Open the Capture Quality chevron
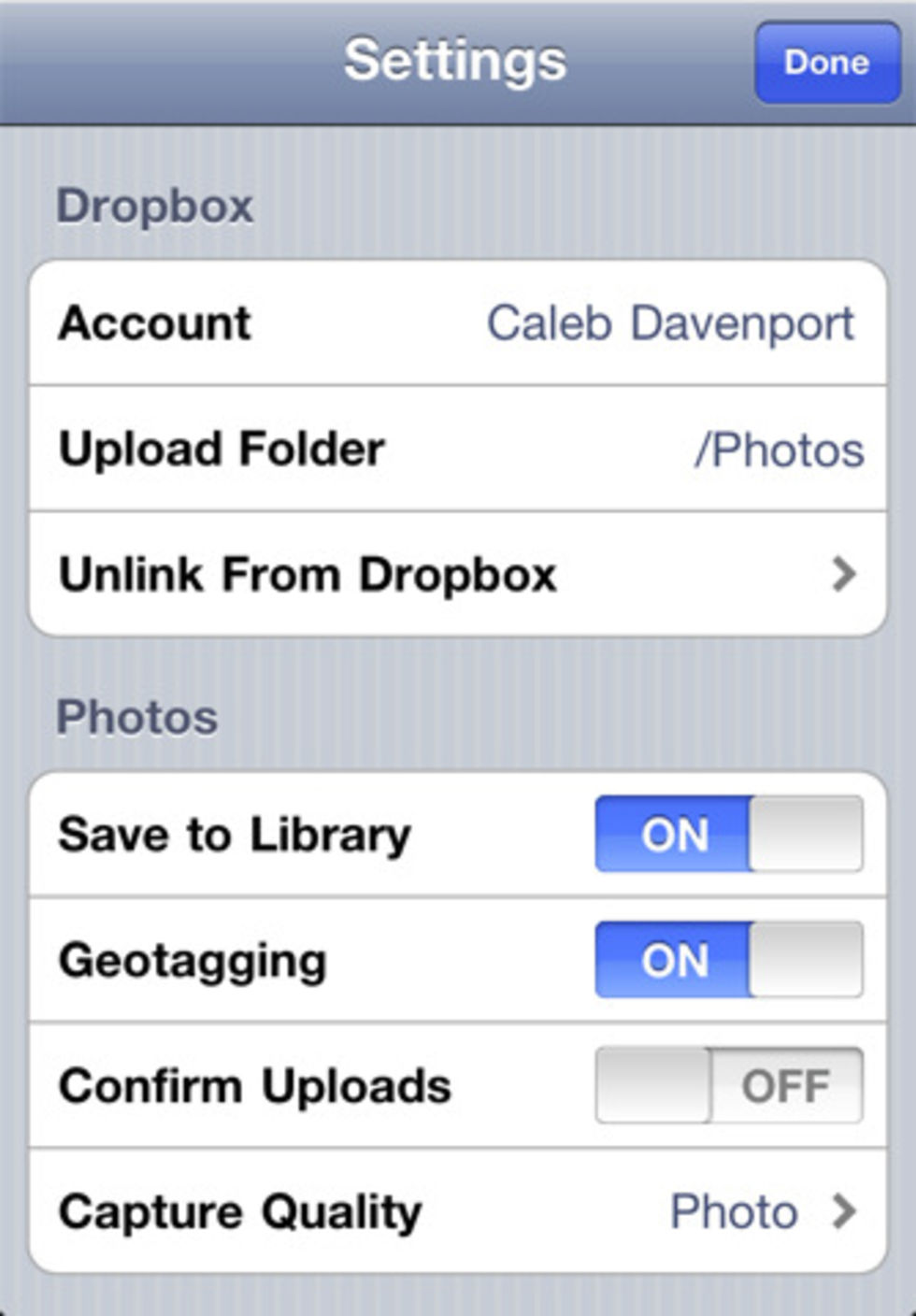916x1316 pixels. (x=842, y=1211)
